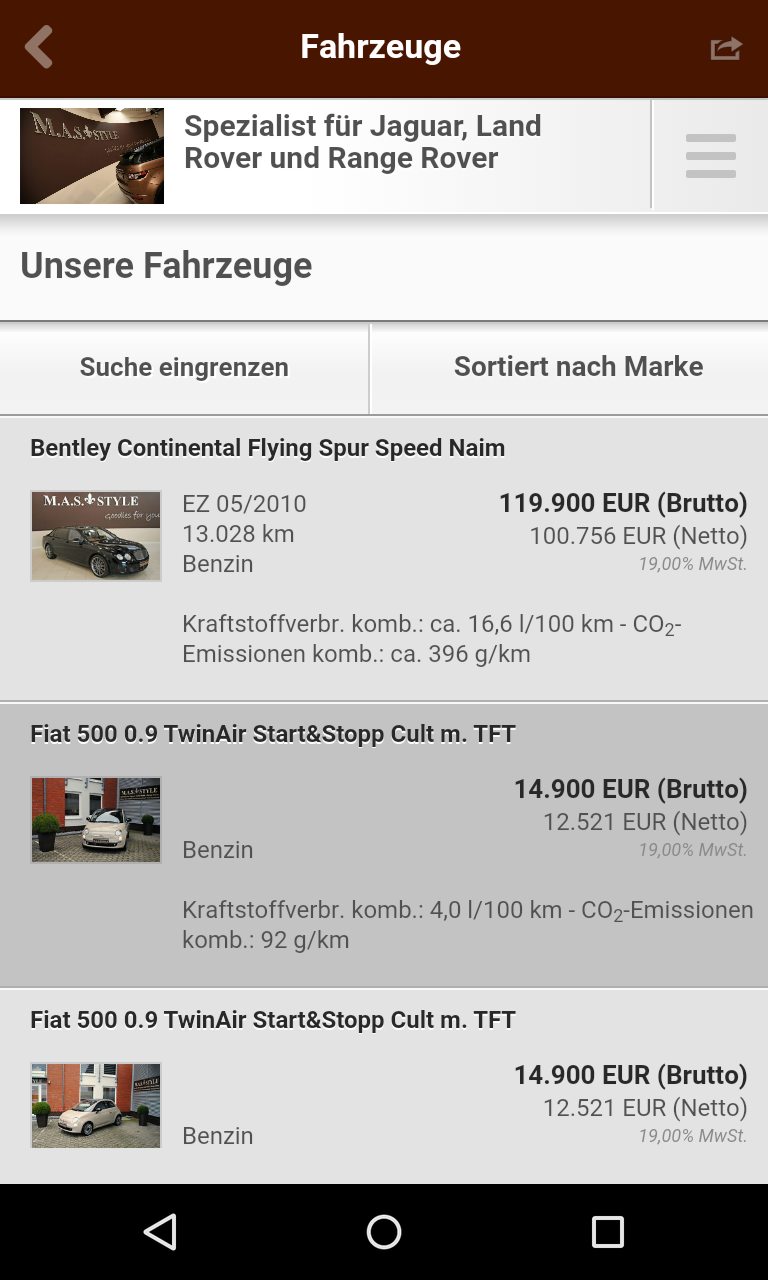The height and width of the screenshot is (1280, 768).
Task: Return to the Android home screen
Action: pos(384,1232)
